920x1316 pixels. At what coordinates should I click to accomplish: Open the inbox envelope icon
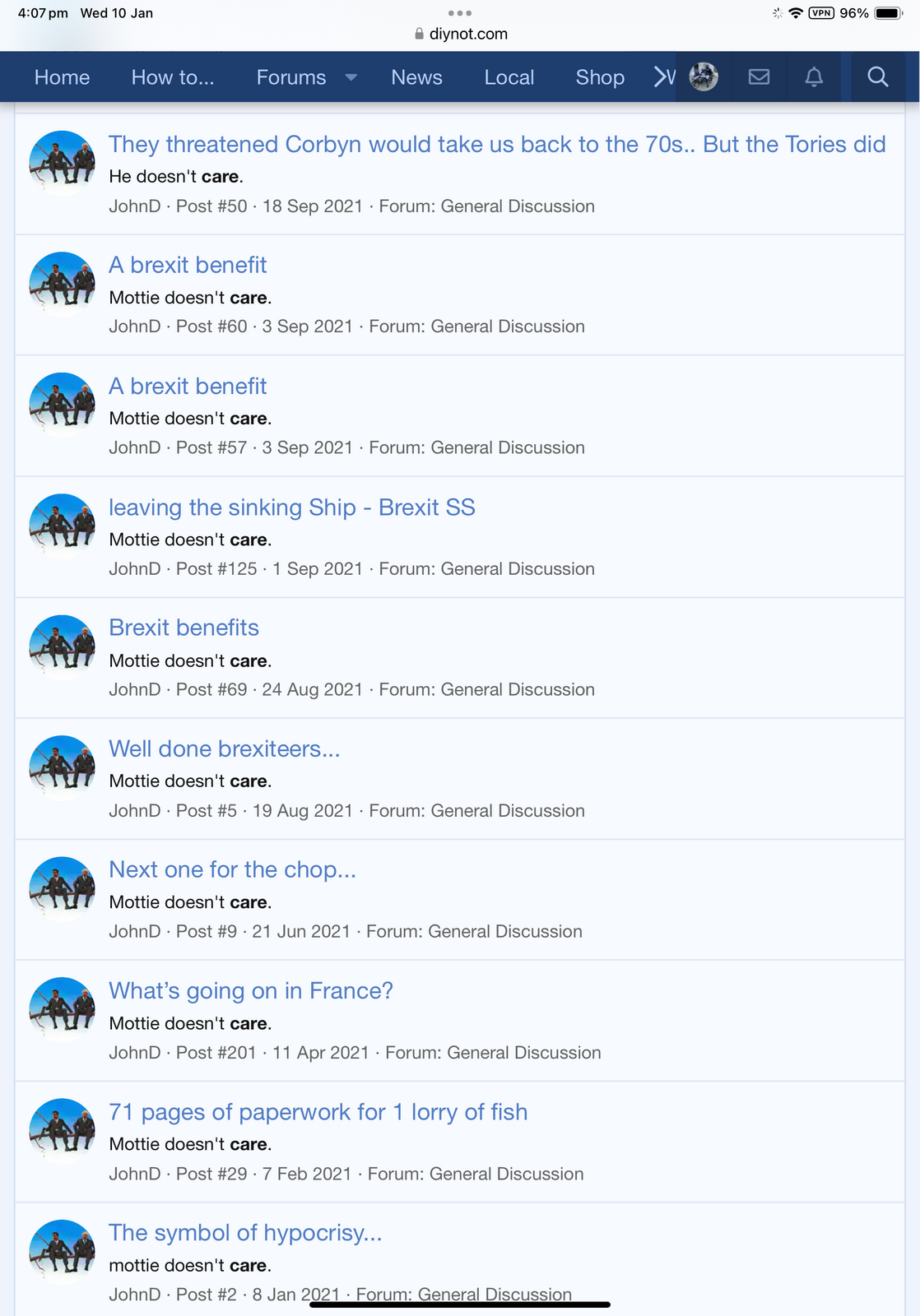click(x=759, y=77)
